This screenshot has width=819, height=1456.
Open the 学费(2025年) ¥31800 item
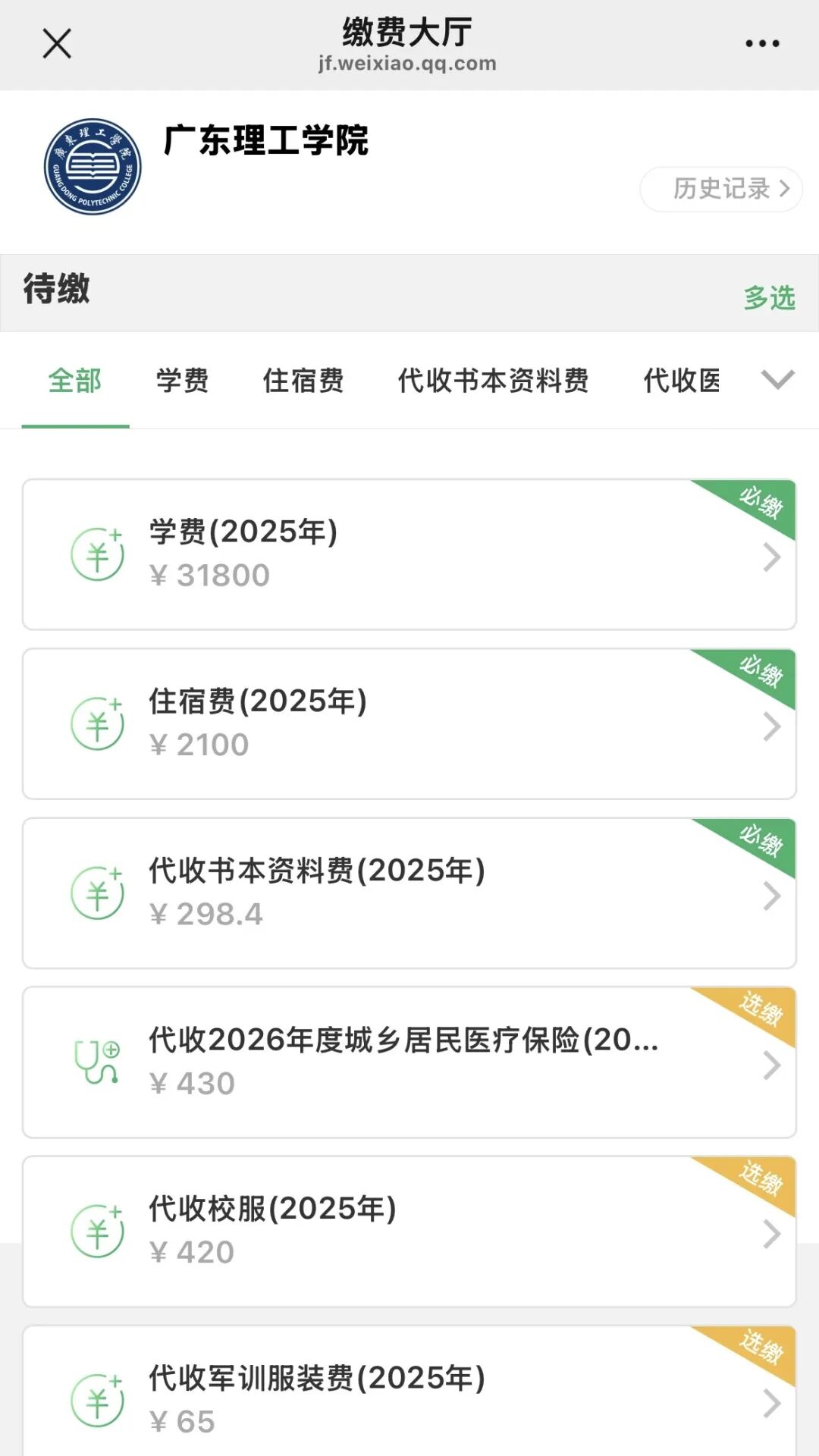click(x=409, y=554)
